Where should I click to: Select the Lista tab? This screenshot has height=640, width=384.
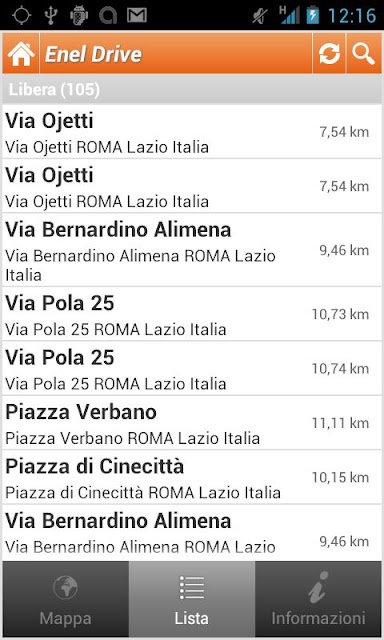[x=192, y=599]
